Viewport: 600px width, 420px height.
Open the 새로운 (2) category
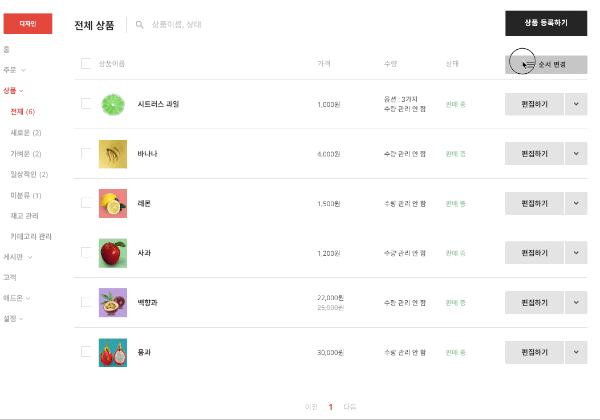coord(25,132)
